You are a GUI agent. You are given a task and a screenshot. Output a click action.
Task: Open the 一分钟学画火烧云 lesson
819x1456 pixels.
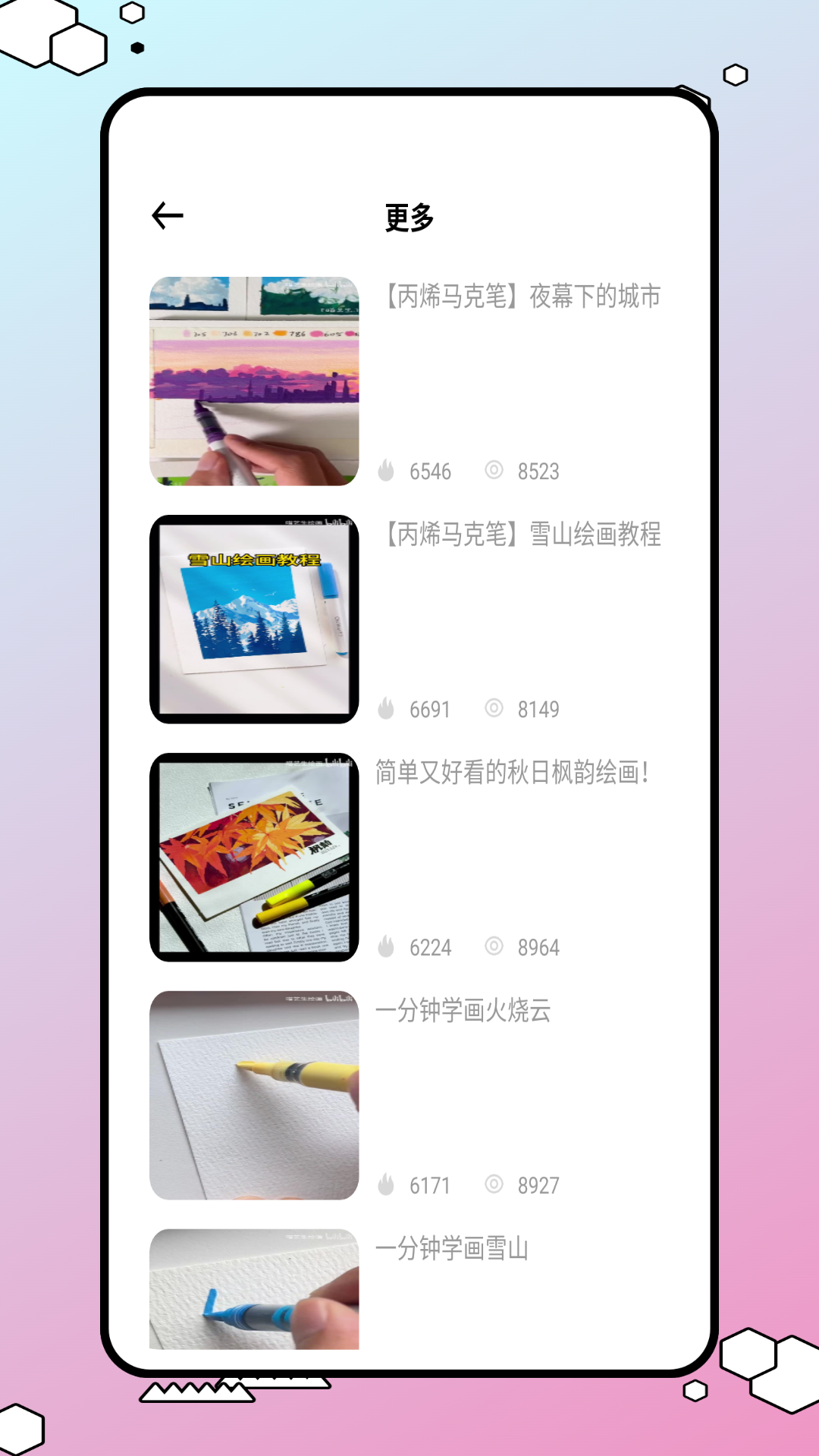pos(464,1012)
